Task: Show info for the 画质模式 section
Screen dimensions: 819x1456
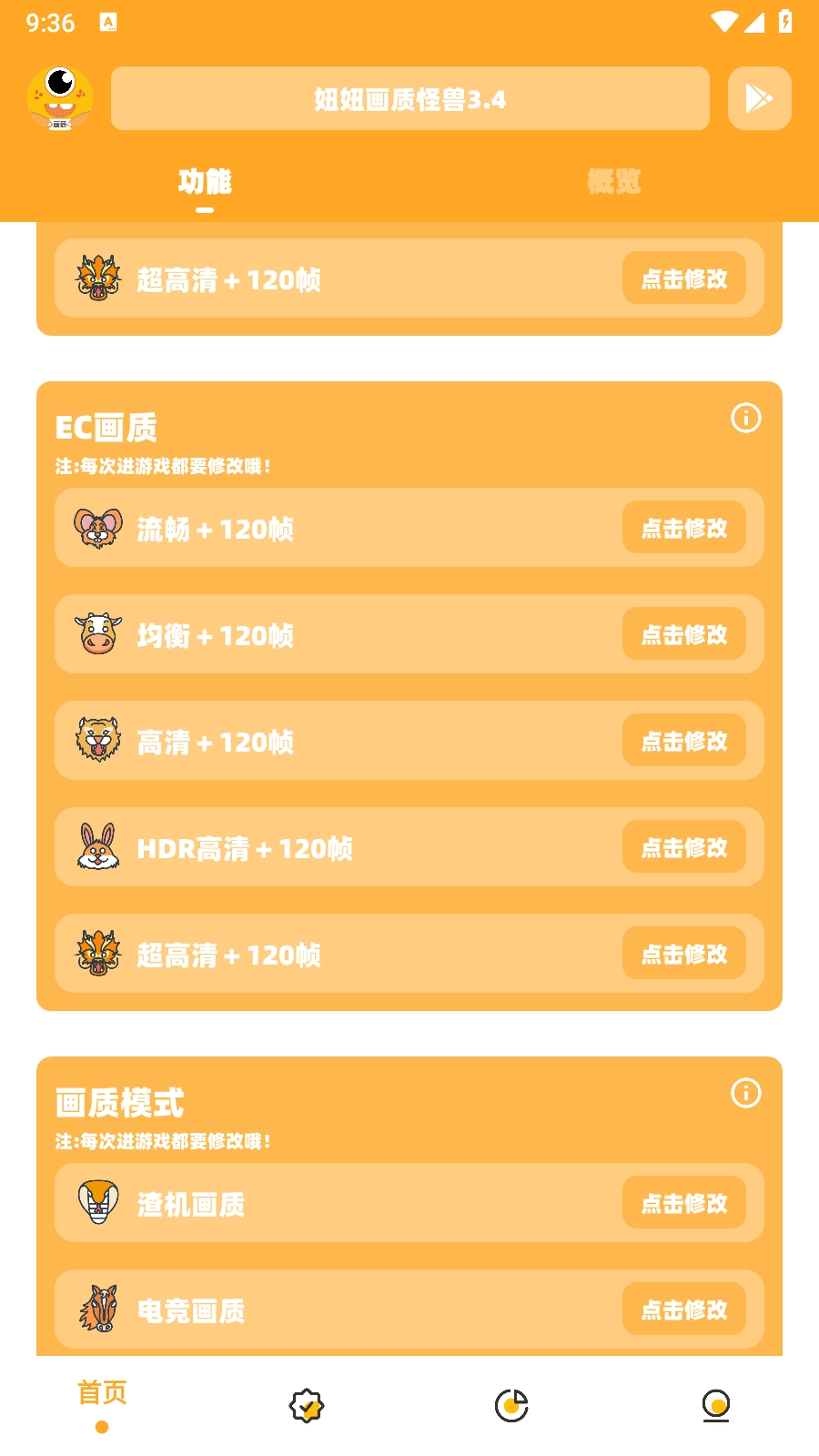Action: click(x=746, y=1093)
